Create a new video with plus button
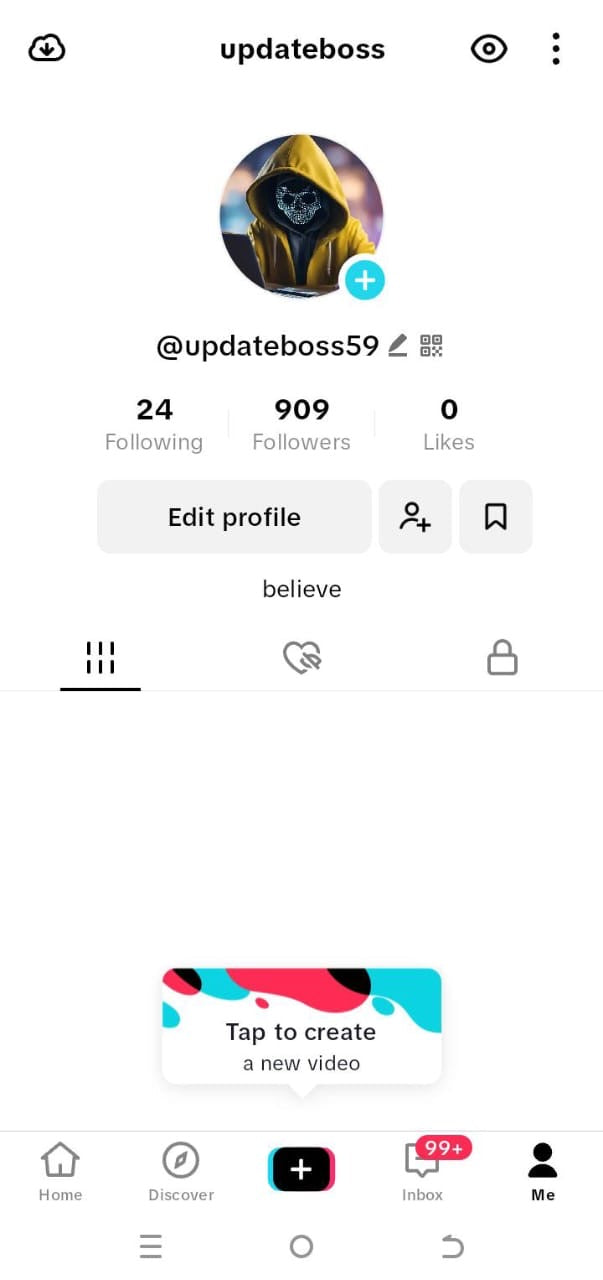The image size is (603, 1280). tap(301, 1169)
